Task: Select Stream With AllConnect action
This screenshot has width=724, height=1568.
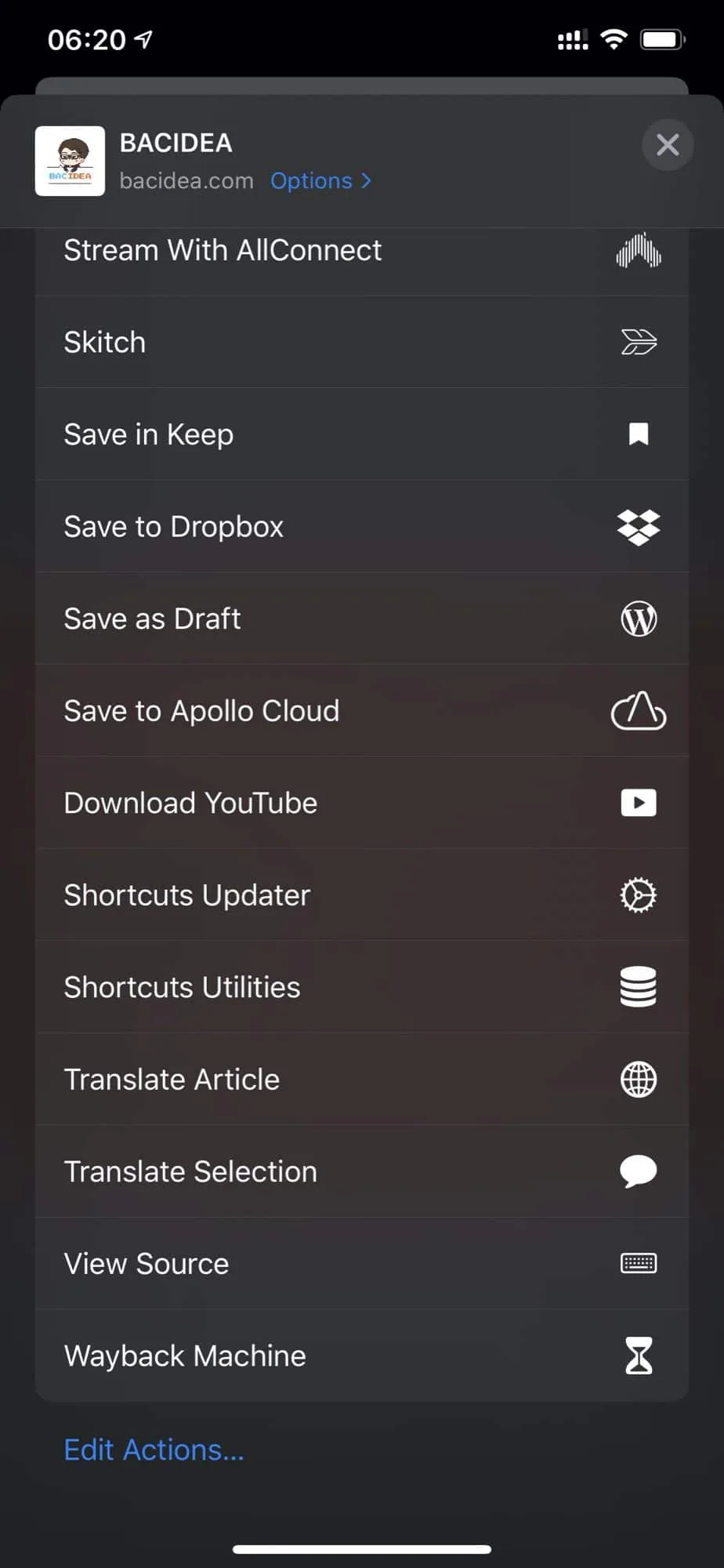Action: (362, 251)
